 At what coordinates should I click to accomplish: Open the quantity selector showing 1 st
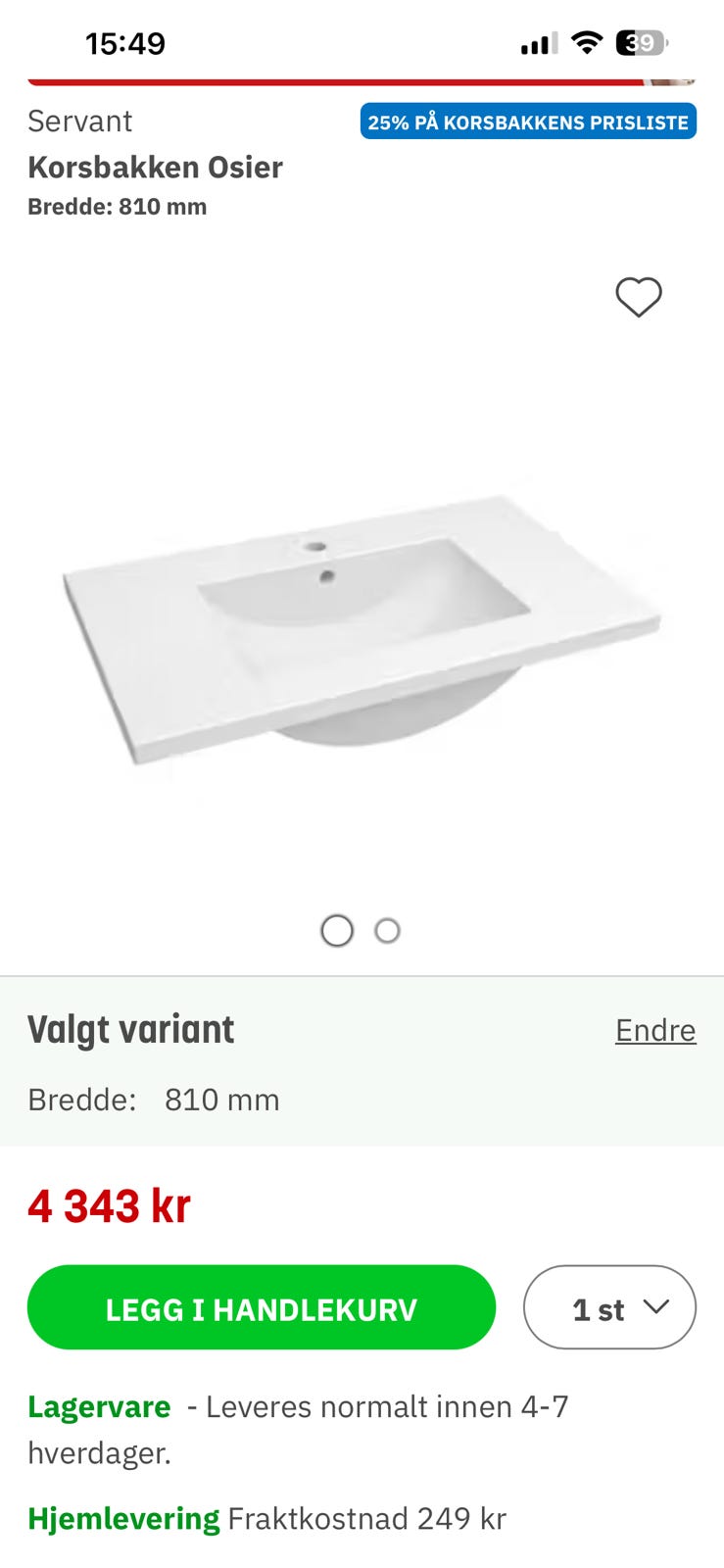coord(609,1307)
